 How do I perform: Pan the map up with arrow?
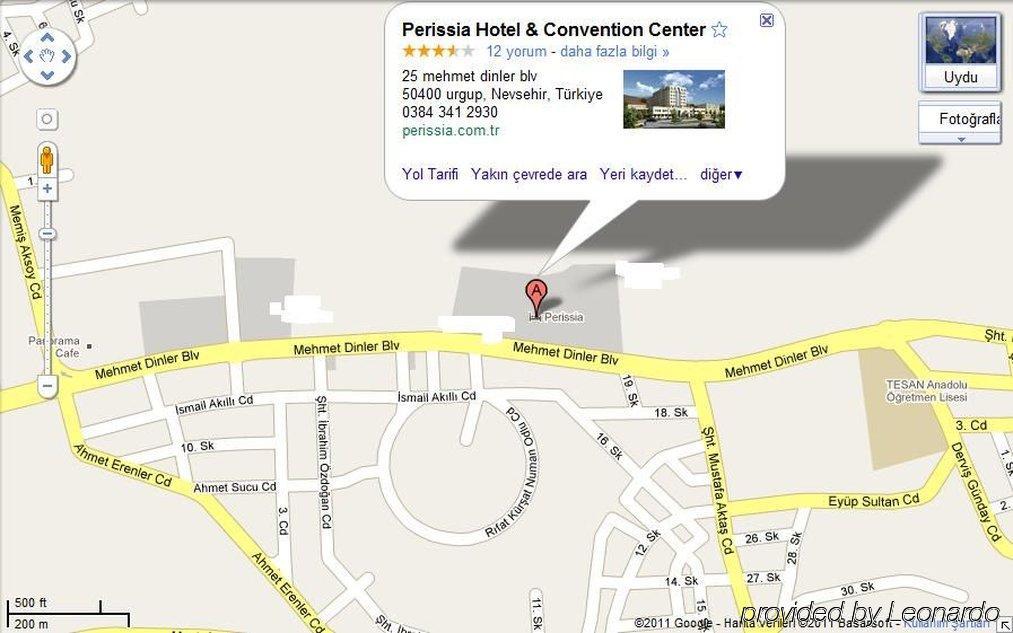pyautogui.click(x=47, y=37)
